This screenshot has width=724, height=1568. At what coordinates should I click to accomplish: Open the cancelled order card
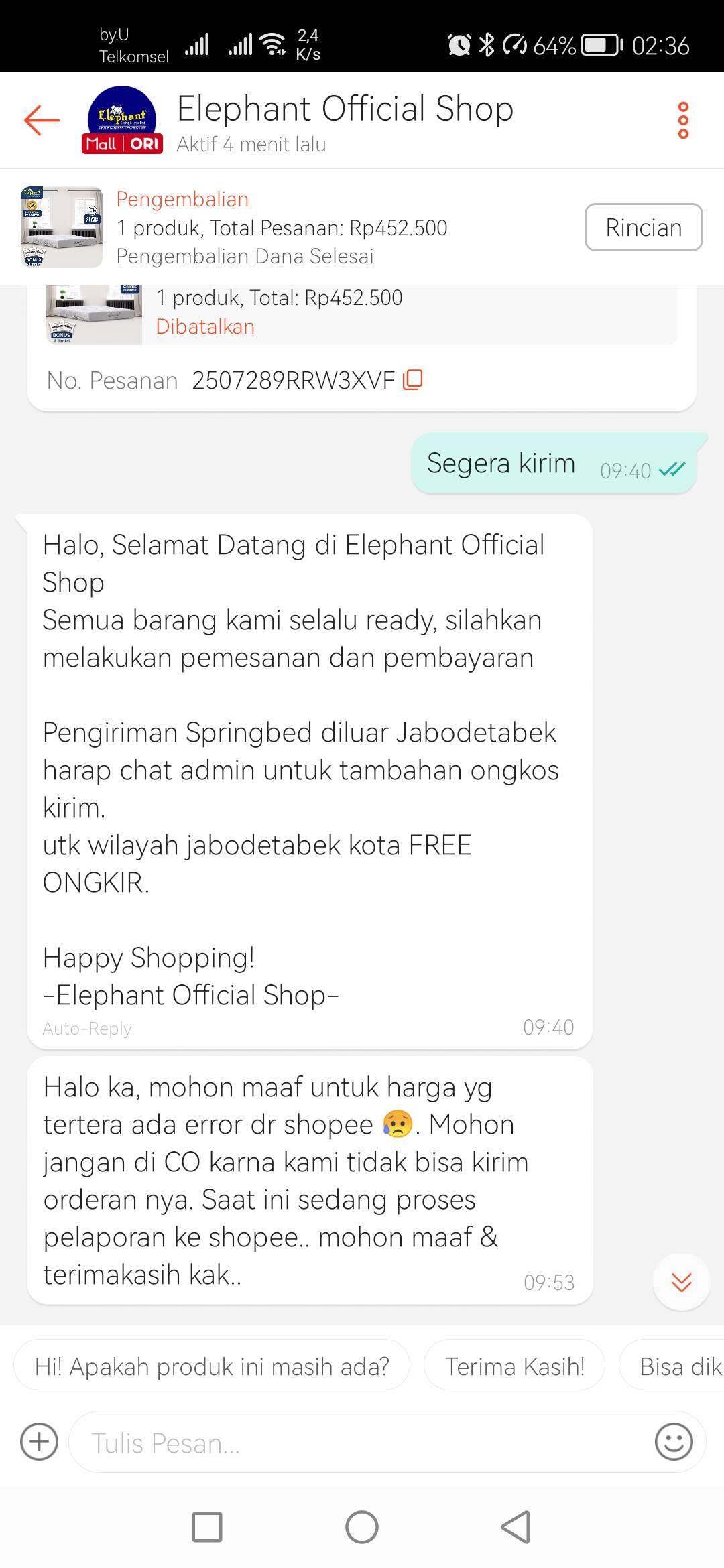pos(361,315)
